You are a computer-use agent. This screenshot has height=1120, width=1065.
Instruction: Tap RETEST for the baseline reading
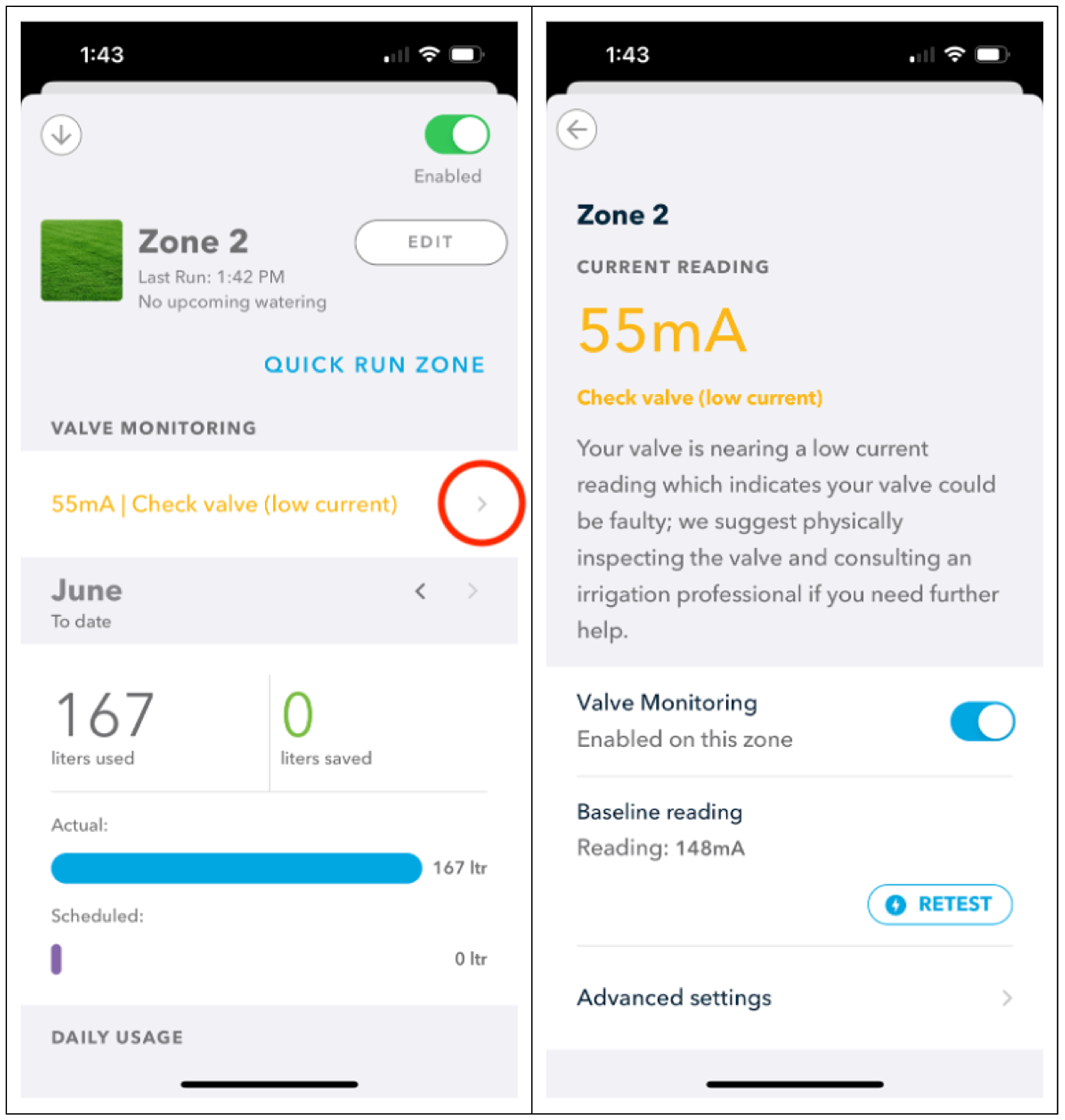click(x=940, y=904)
